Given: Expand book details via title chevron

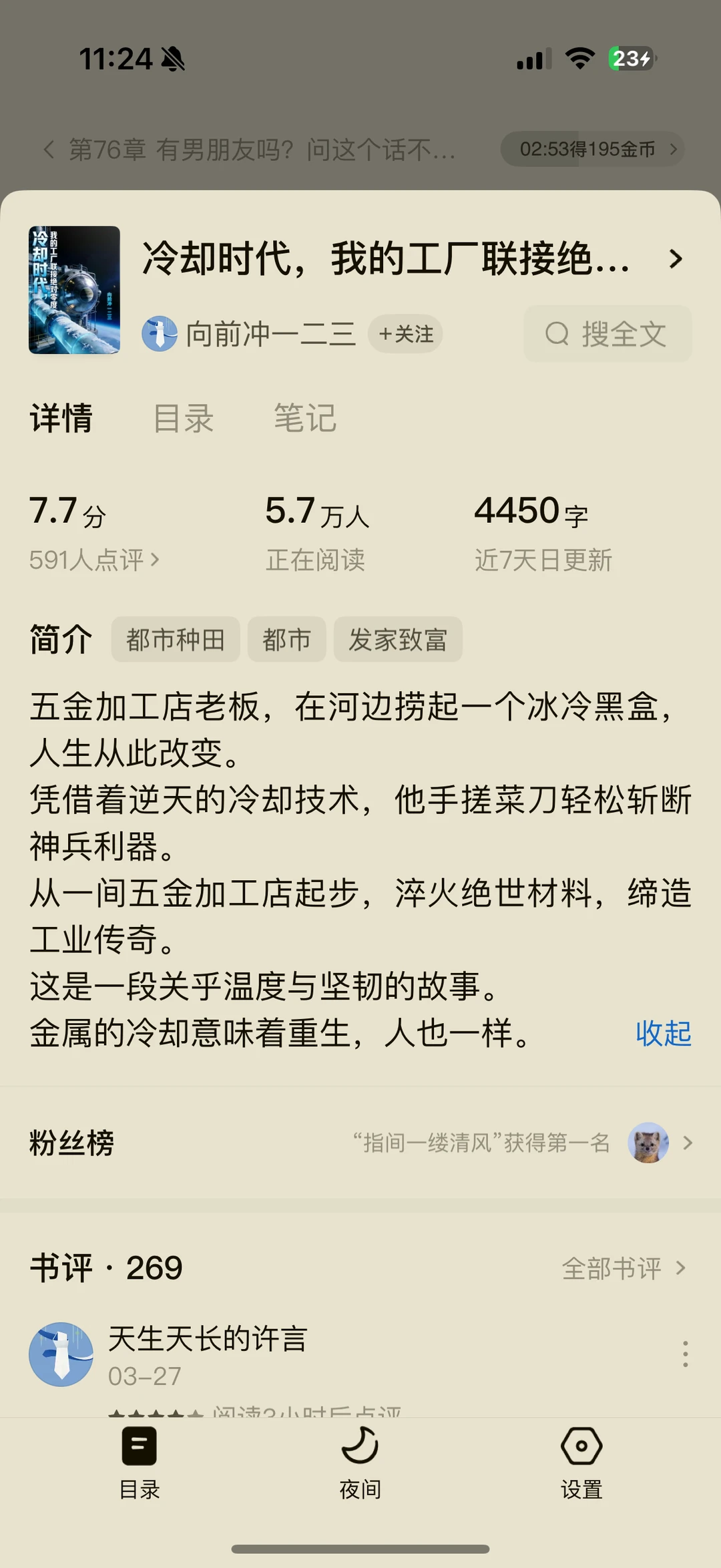Looking at the screenshot, I should pos(676,260).
